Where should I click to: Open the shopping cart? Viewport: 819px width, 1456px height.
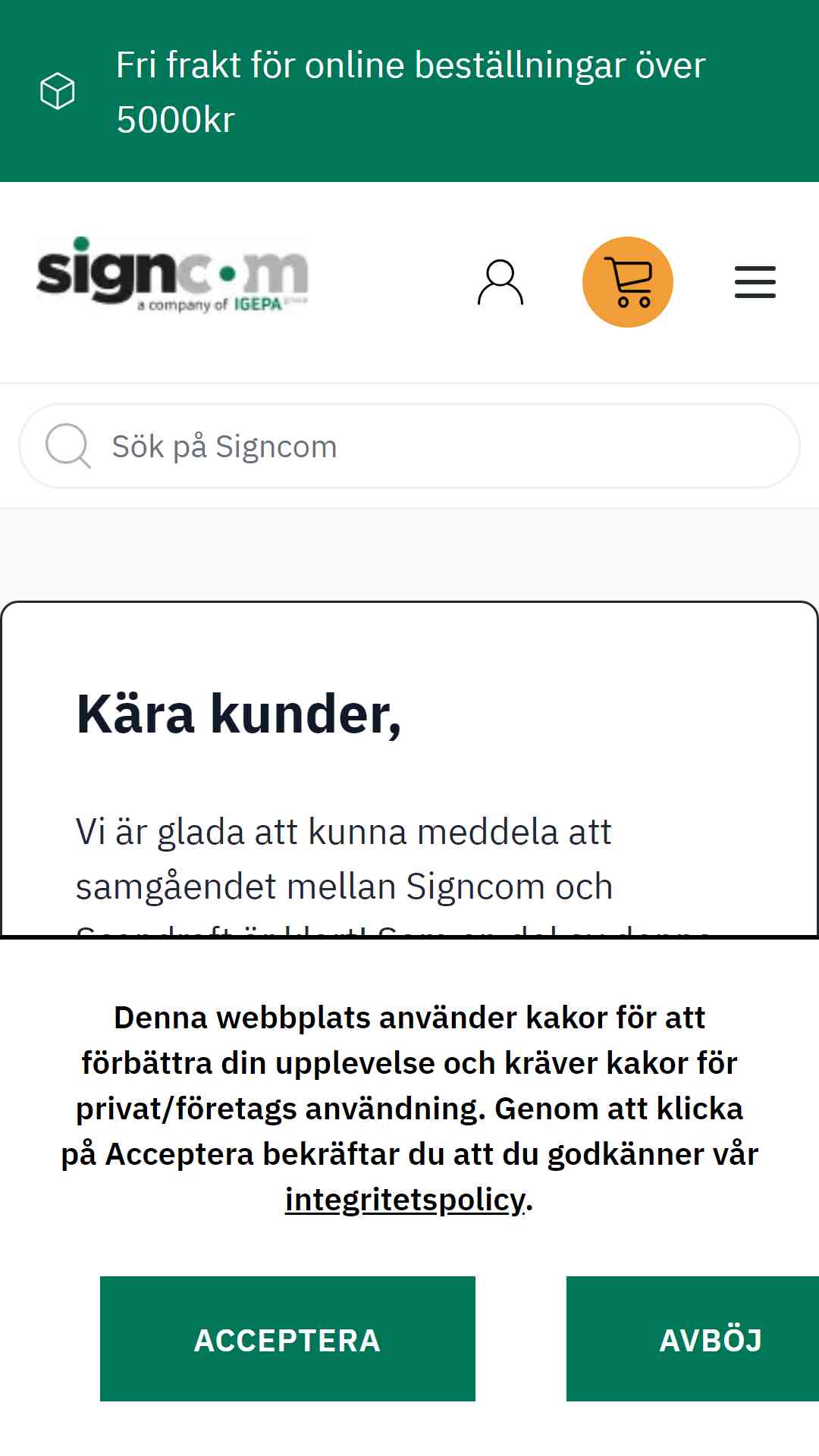click(628, 282)
